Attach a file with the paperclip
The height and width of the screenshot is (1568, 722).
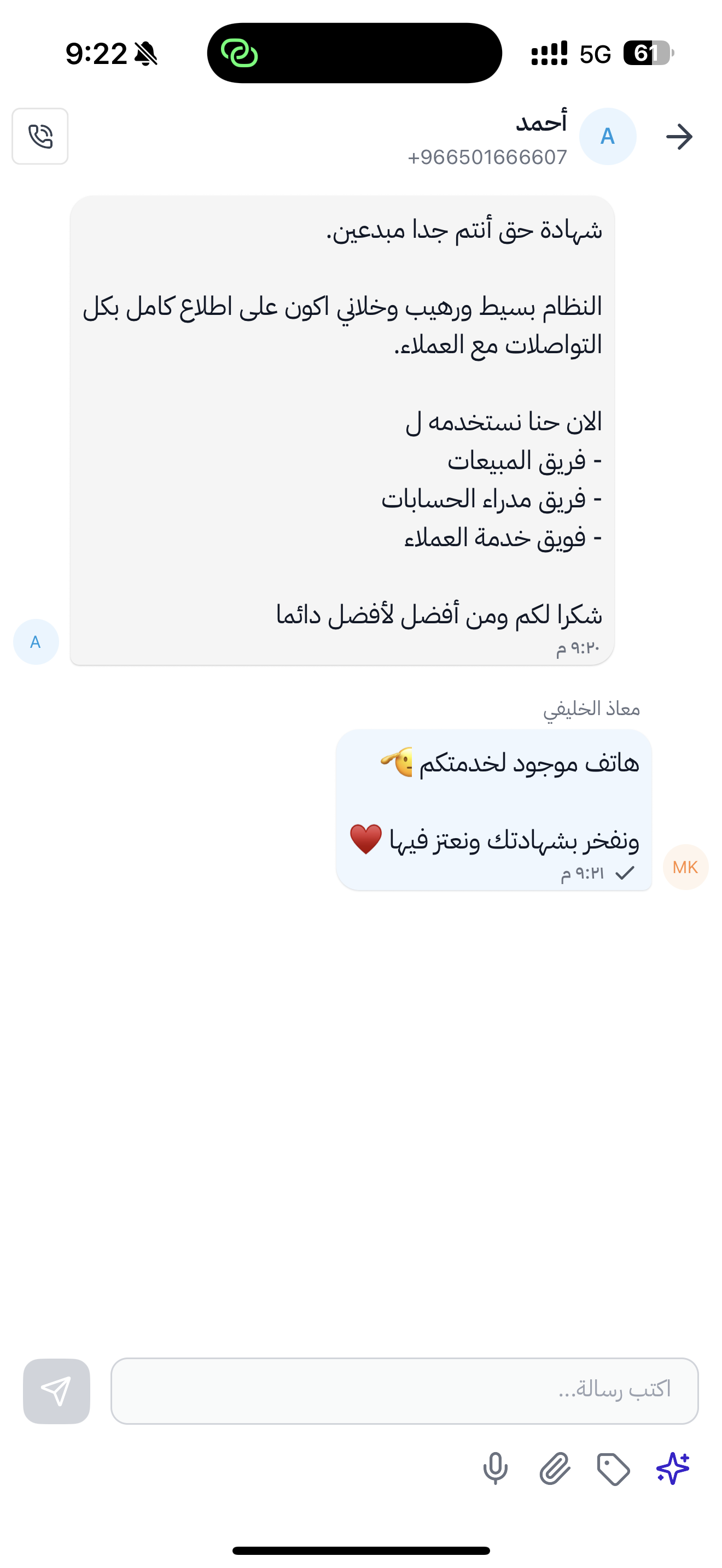555,1469
